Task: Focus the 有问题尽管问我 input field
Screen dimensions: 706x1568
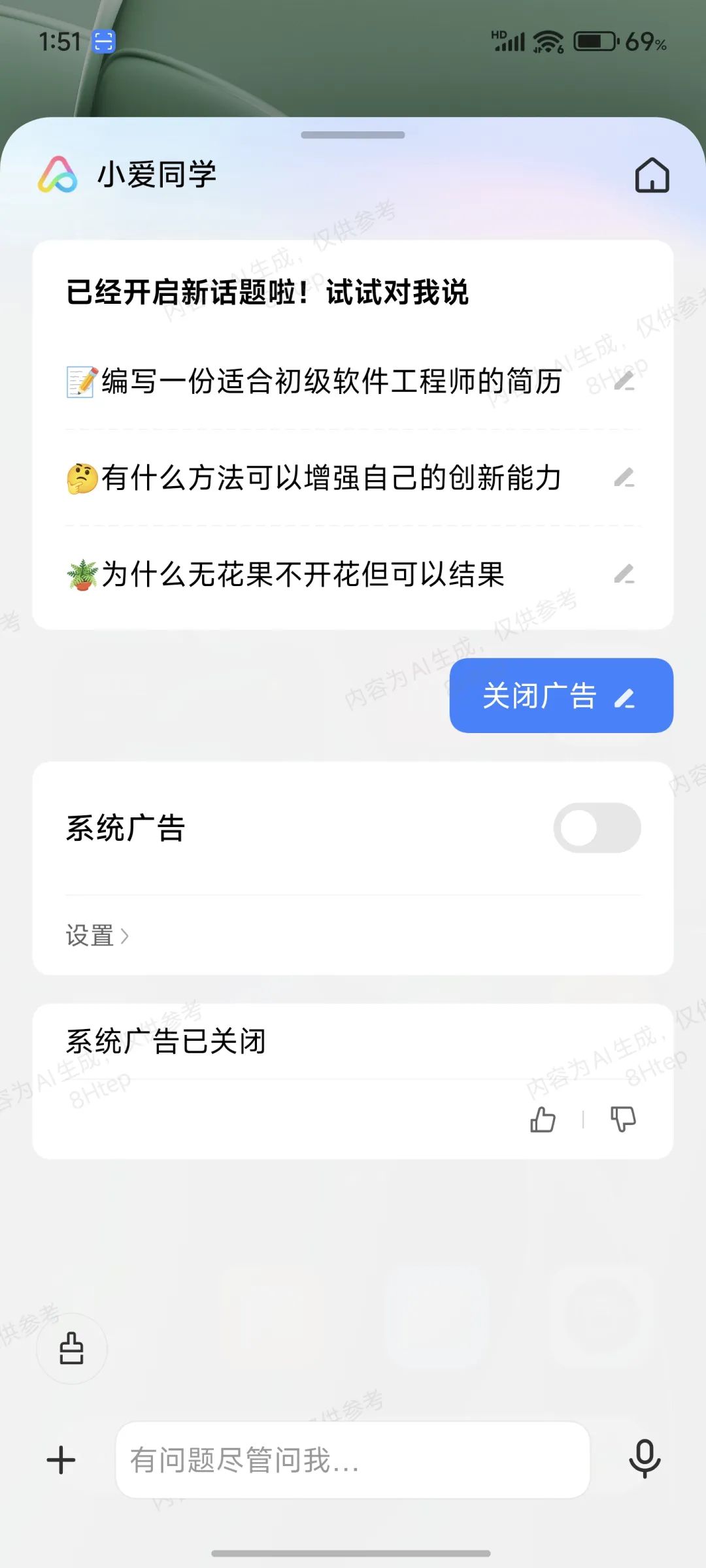Action: pos(353,1460)
